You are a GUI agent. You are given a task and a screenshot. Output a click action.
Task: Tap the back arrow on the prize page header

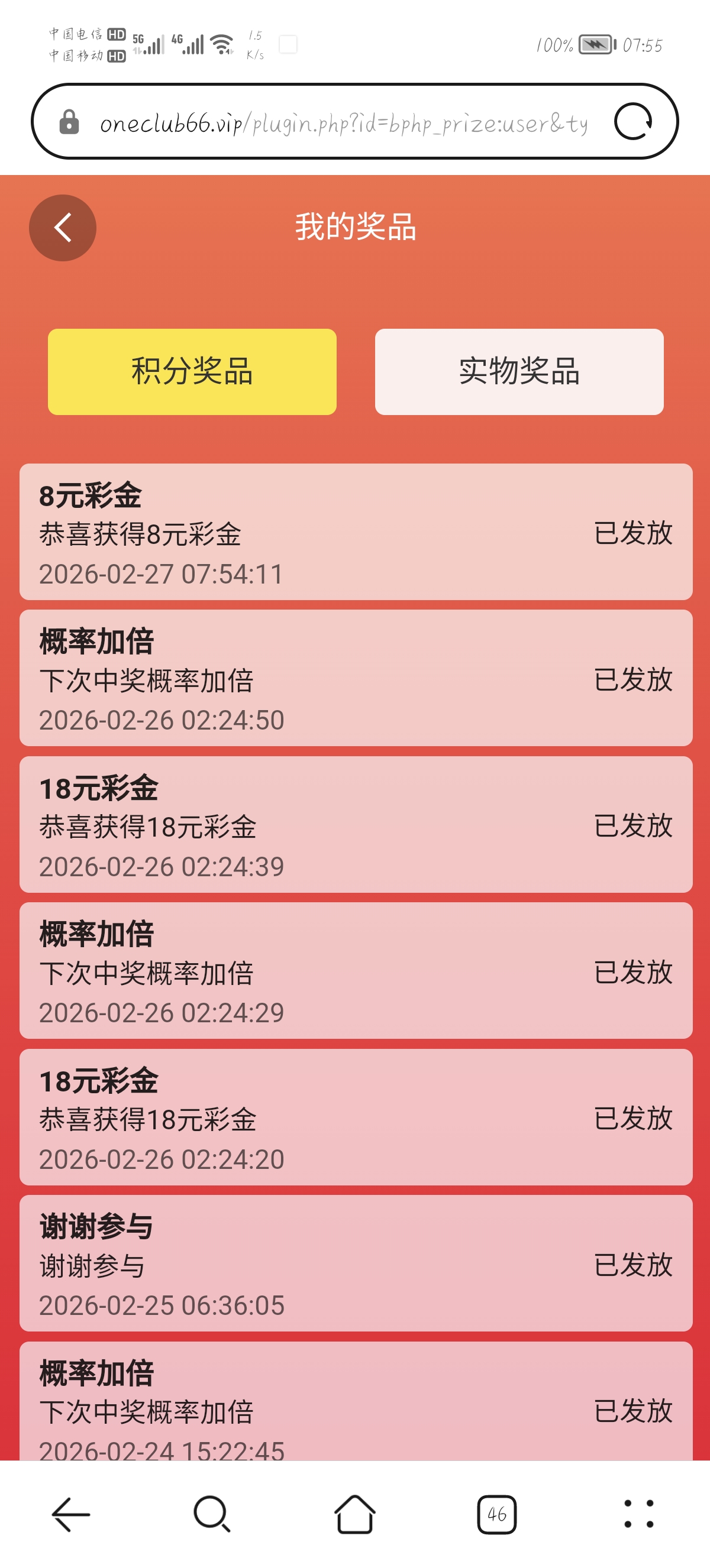click(x=62, y=226)
